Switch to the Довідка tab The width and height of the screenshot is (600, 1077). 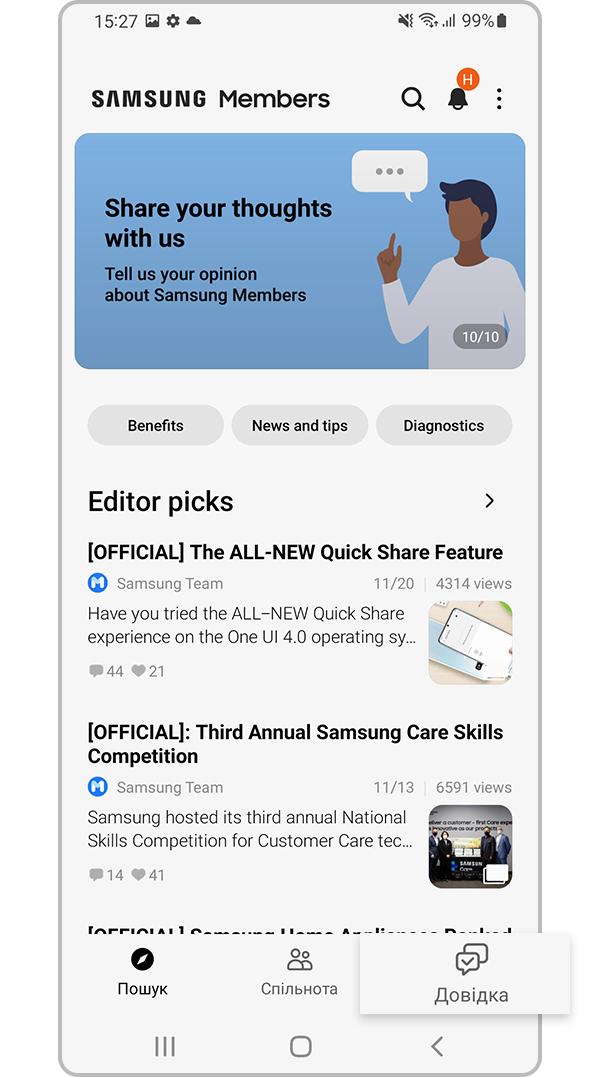[x=471, y=974]
